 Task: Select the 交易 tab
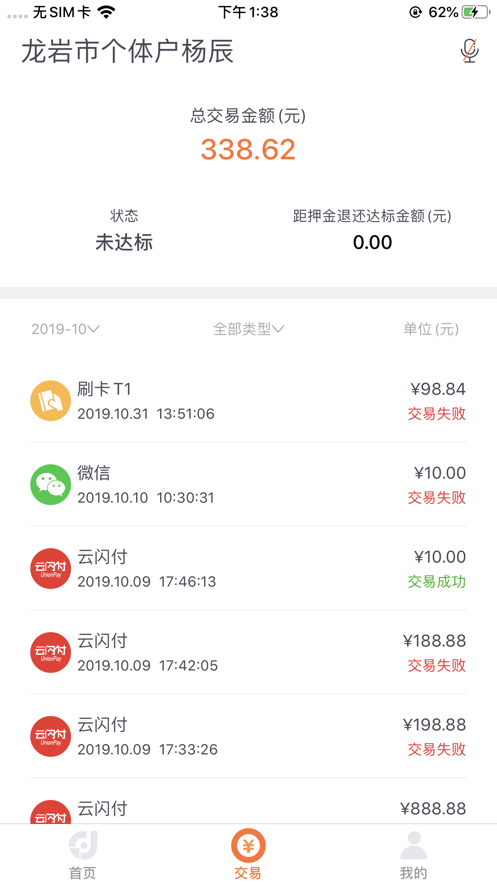coord(248,855)
